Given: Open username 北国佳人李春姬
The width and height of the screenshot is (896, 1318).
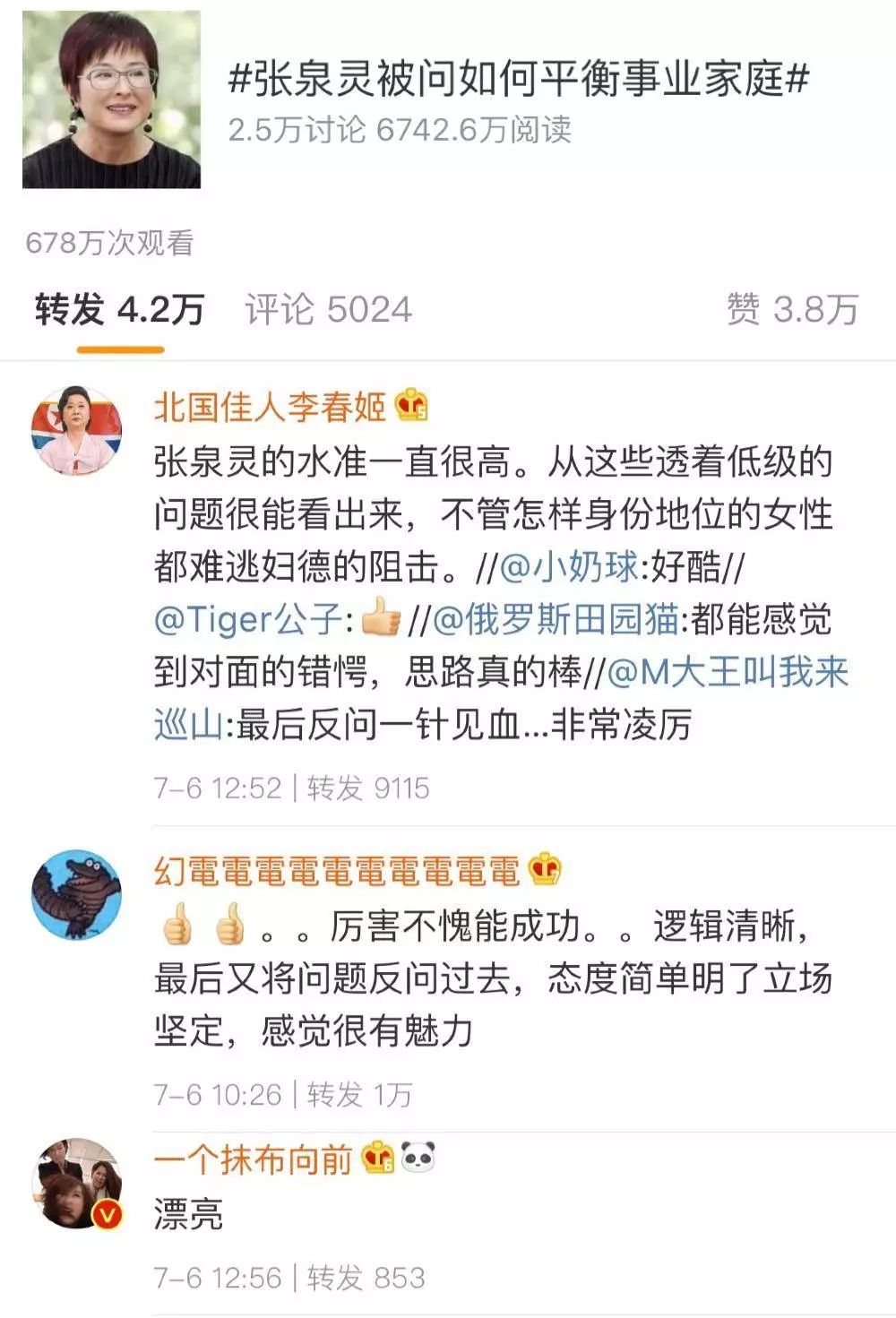Looking at the screenshot, I should (269, 408).
